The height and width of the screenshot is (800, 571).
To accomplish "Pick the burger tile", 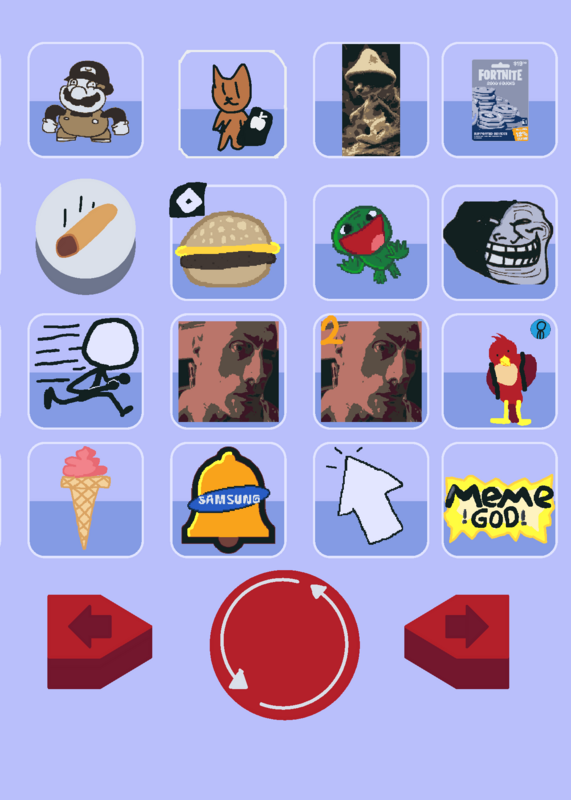I will click(x=228, y=243).
